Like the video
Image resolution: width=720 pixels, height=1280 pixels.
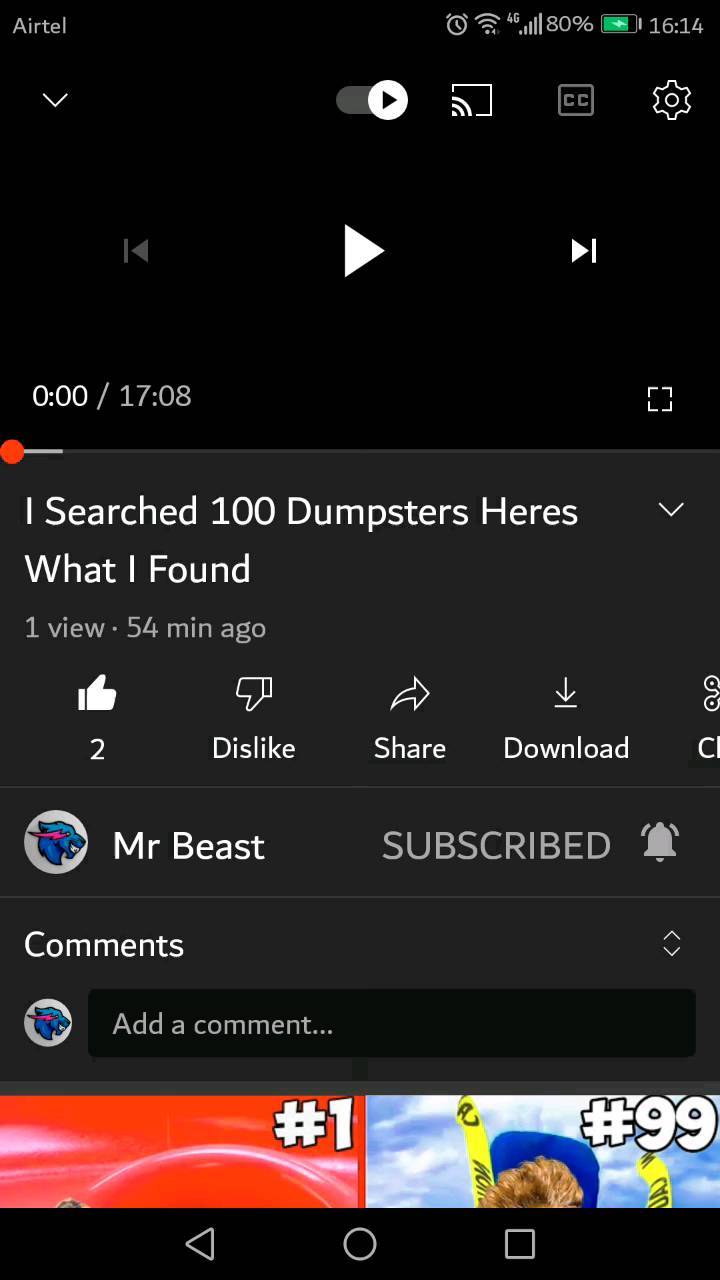tap(97, 715)
